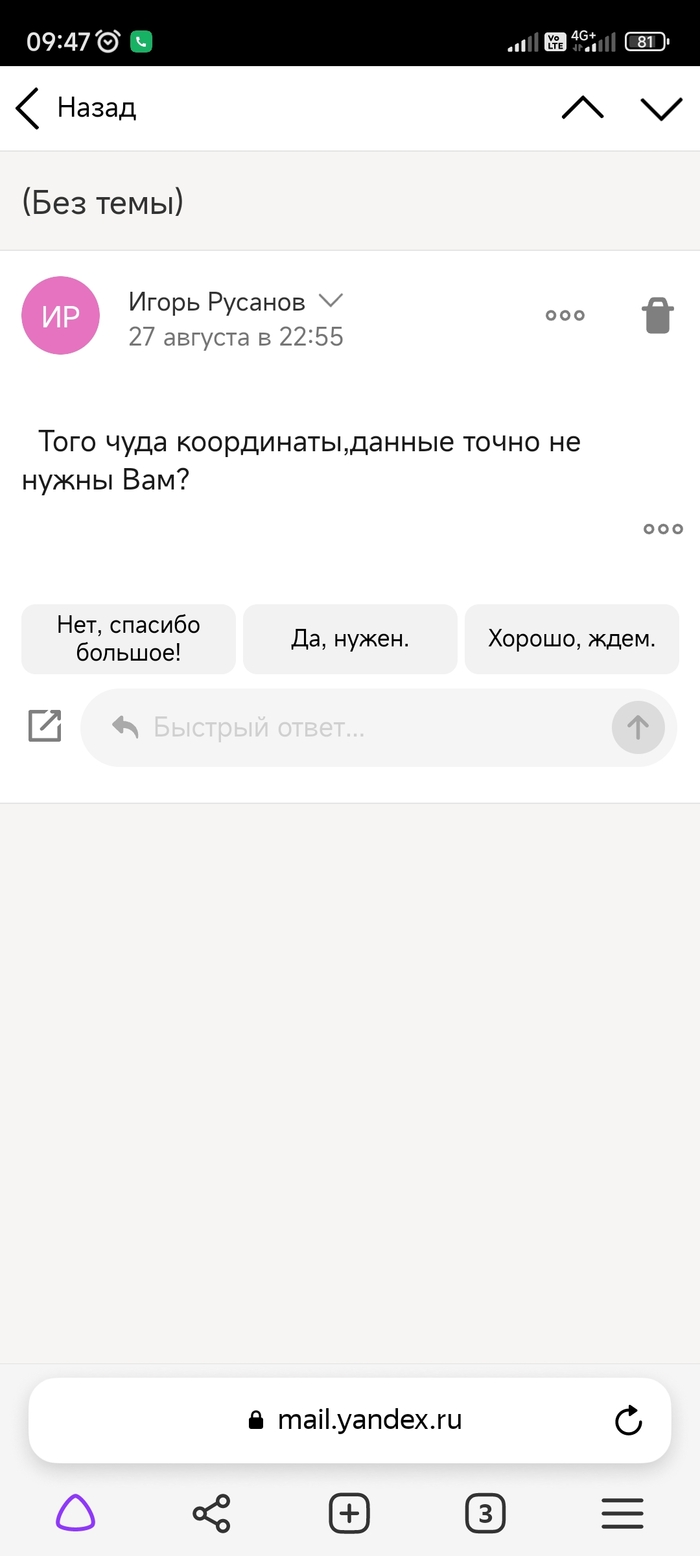Choose quick reply "Нет, спасибо большое!"
700x1556 pixels.
(129, 639)
